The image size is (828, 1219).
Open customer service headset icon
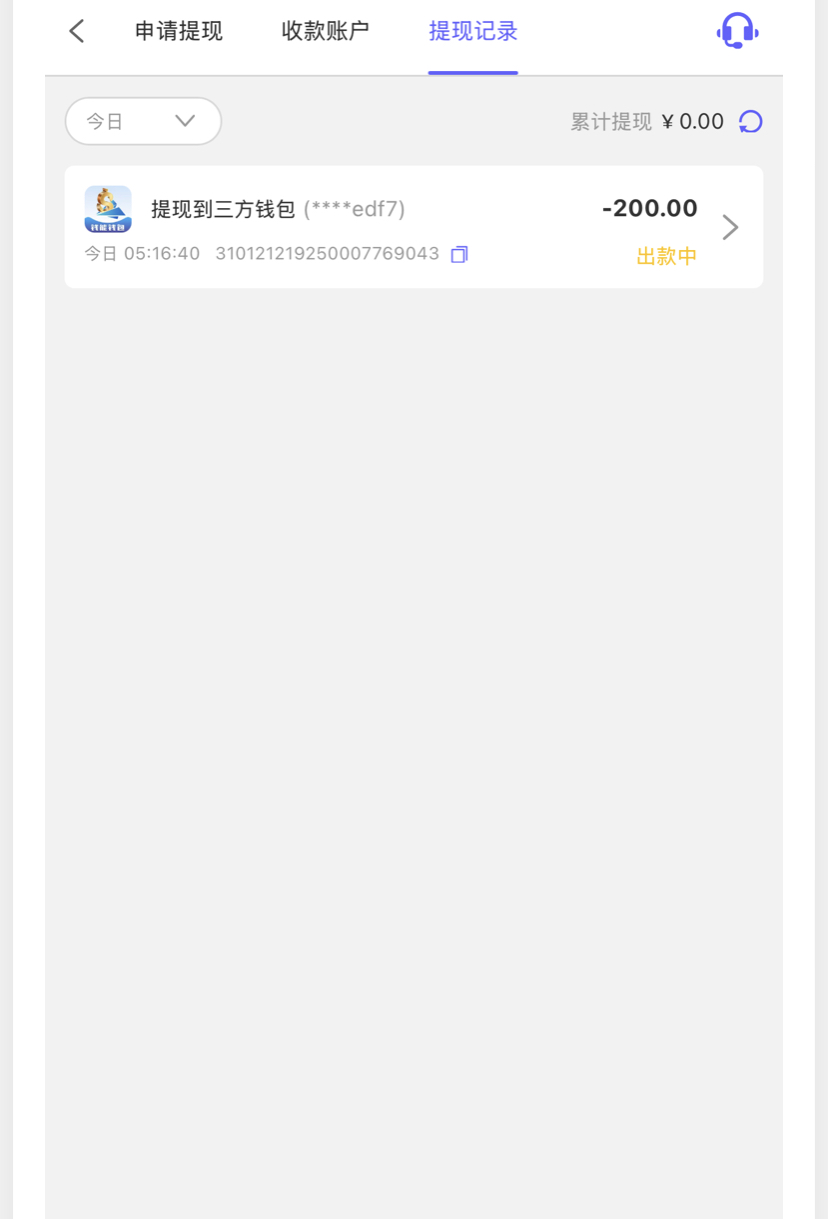point(737,31)
